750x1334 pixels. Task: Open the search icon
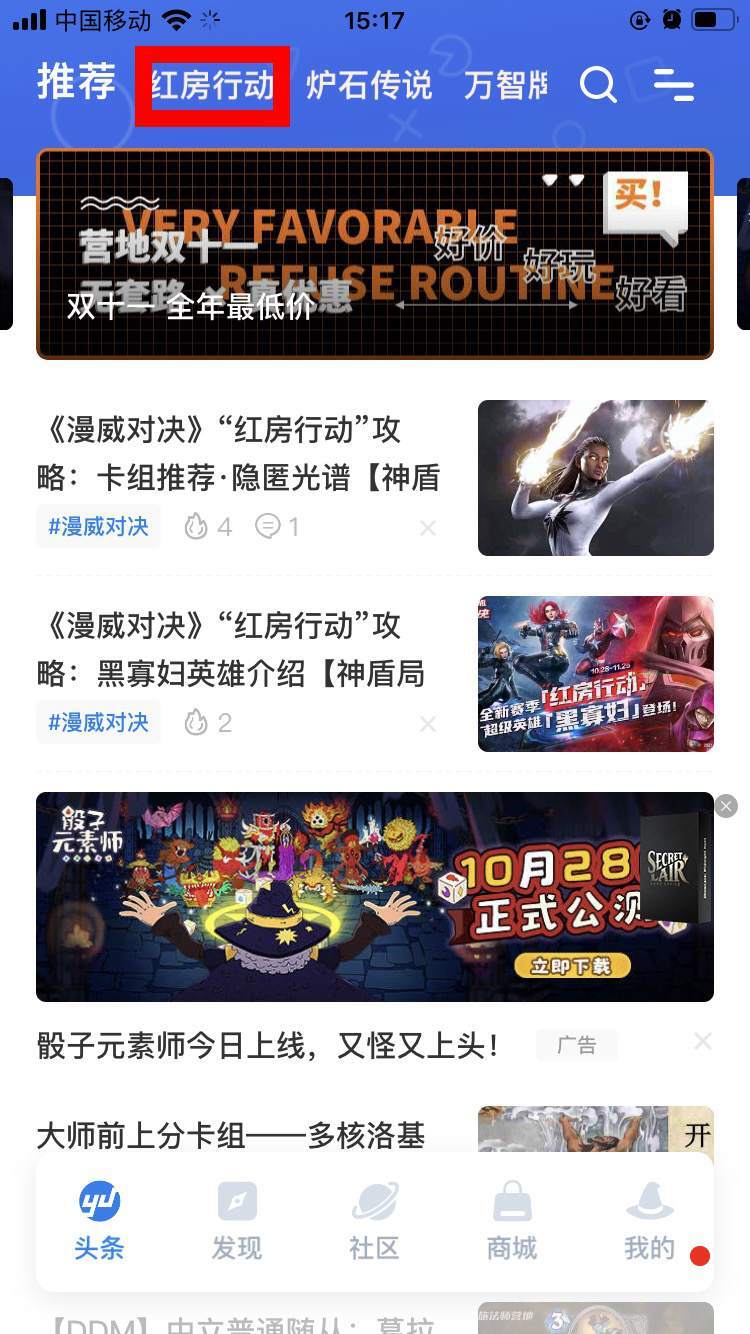click(598, 86)
